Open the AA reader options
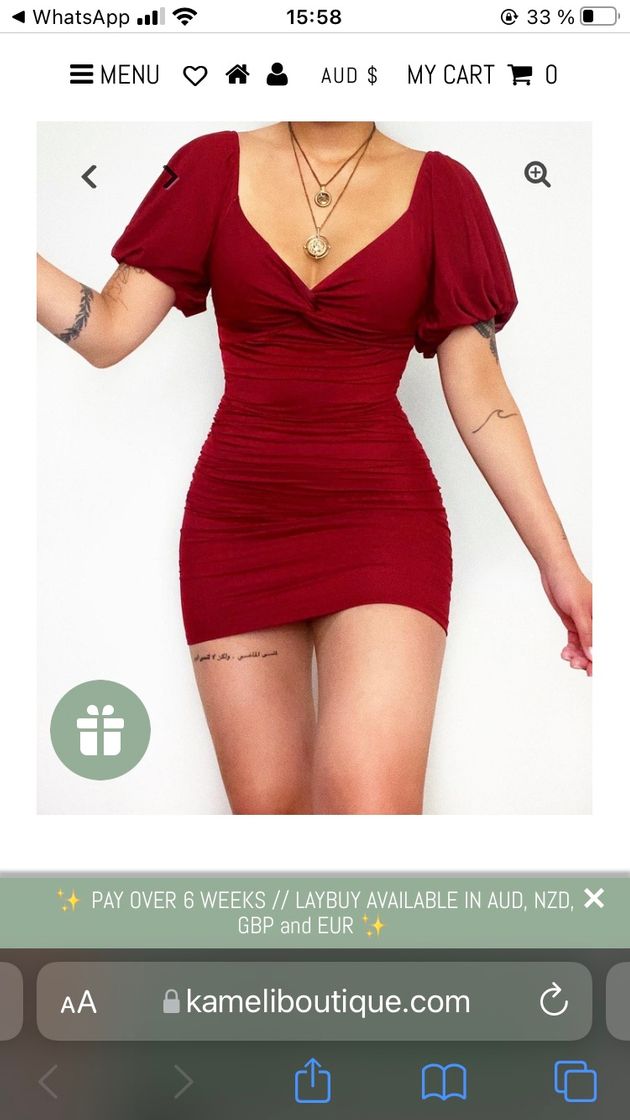630x1120 pixels. coord(79,1002)
